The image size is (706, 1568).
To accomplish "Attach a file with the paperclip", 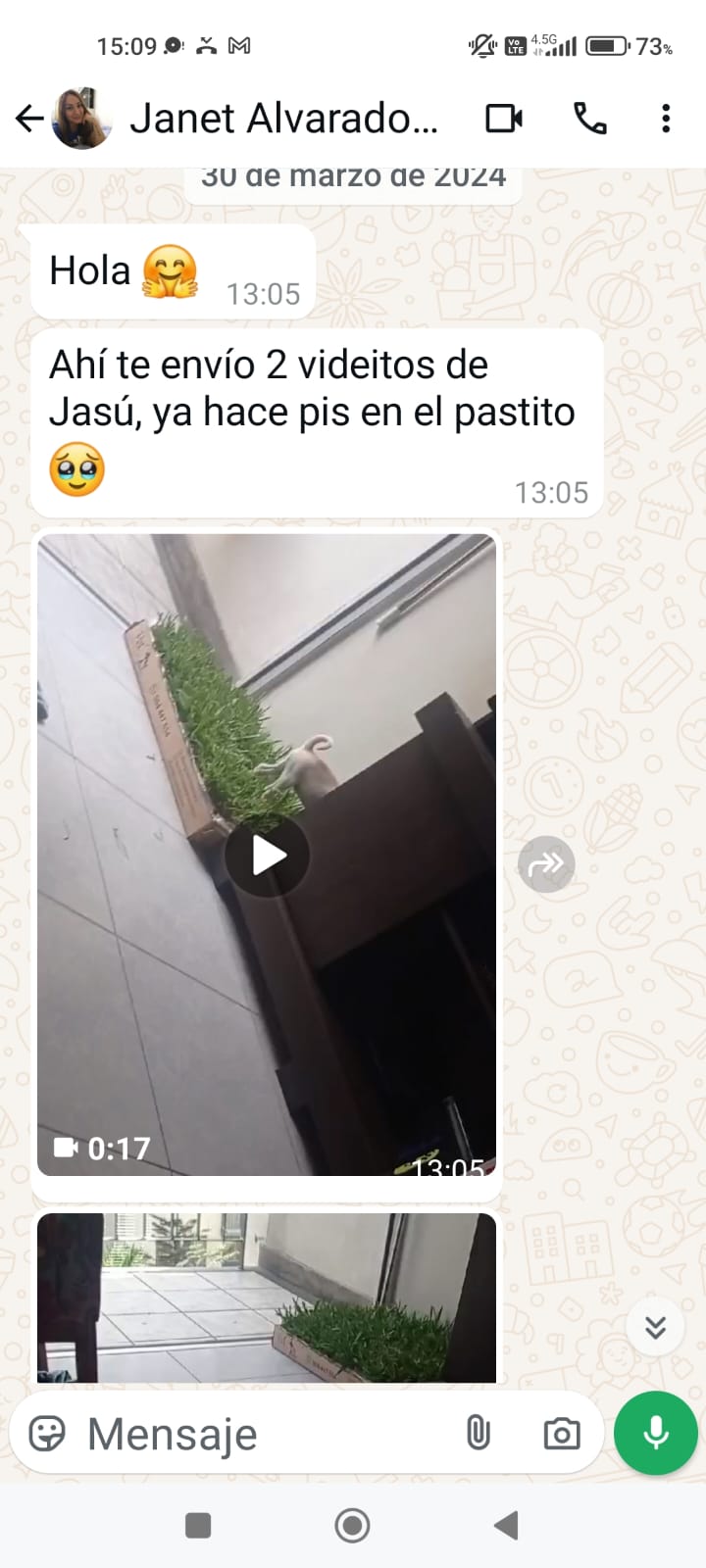I will tap(478, 1434).
